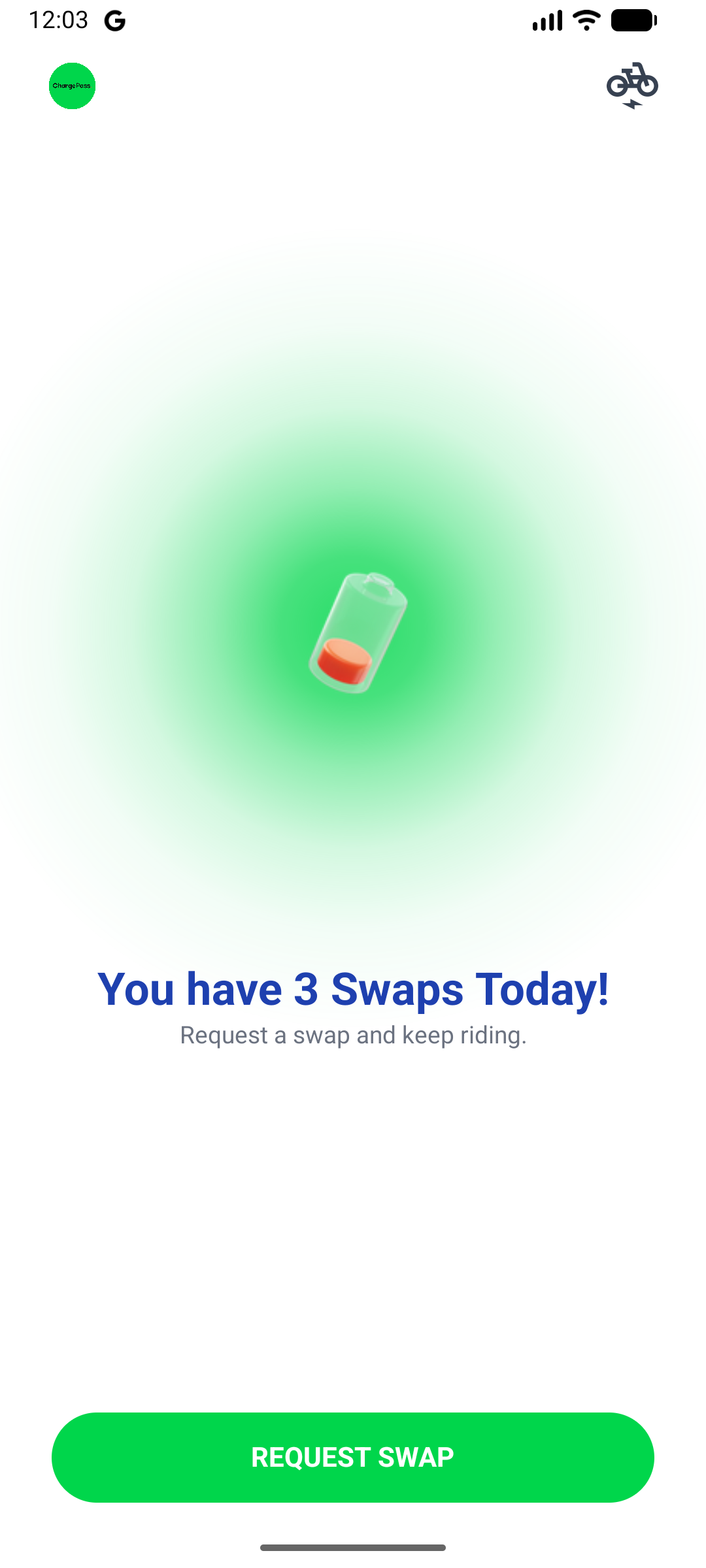Tap the 'Request a swap and keep riding' text
Image resolution: width=706 pixels, height=1568 pixels.
[353, 1035]
